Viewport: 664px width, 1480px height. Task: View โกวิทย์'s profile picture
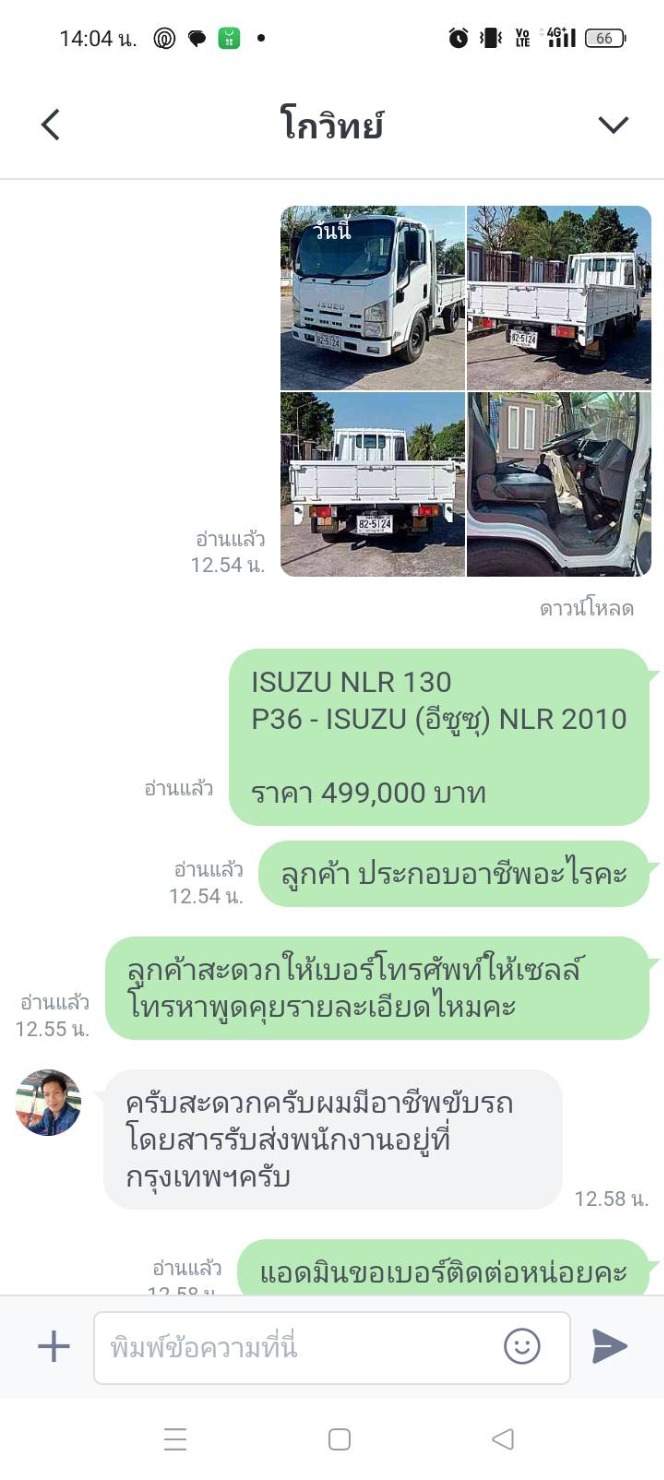pos(48,1102)
